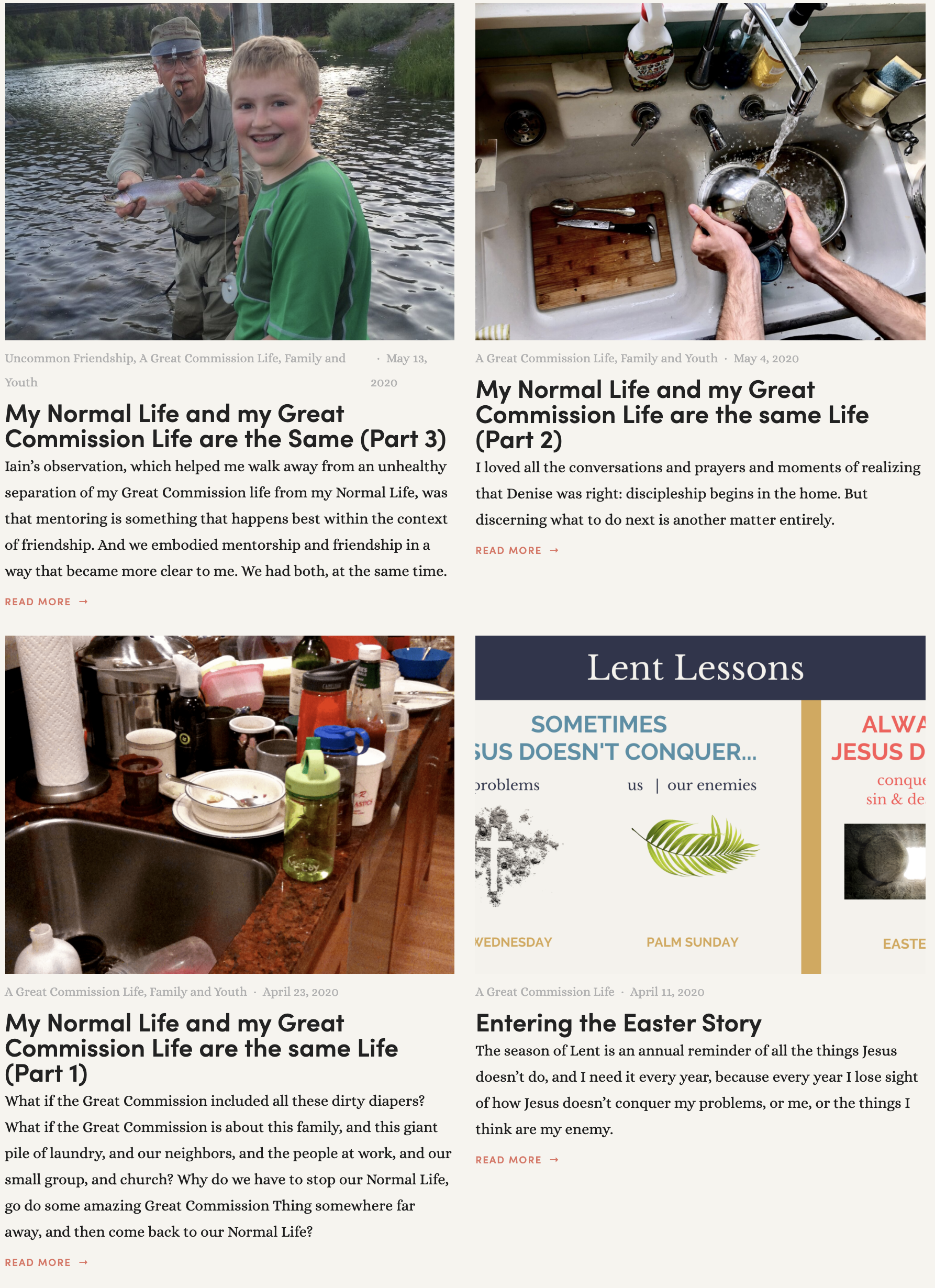Open Family and Youth category above Part 1

tap(198, 992)
